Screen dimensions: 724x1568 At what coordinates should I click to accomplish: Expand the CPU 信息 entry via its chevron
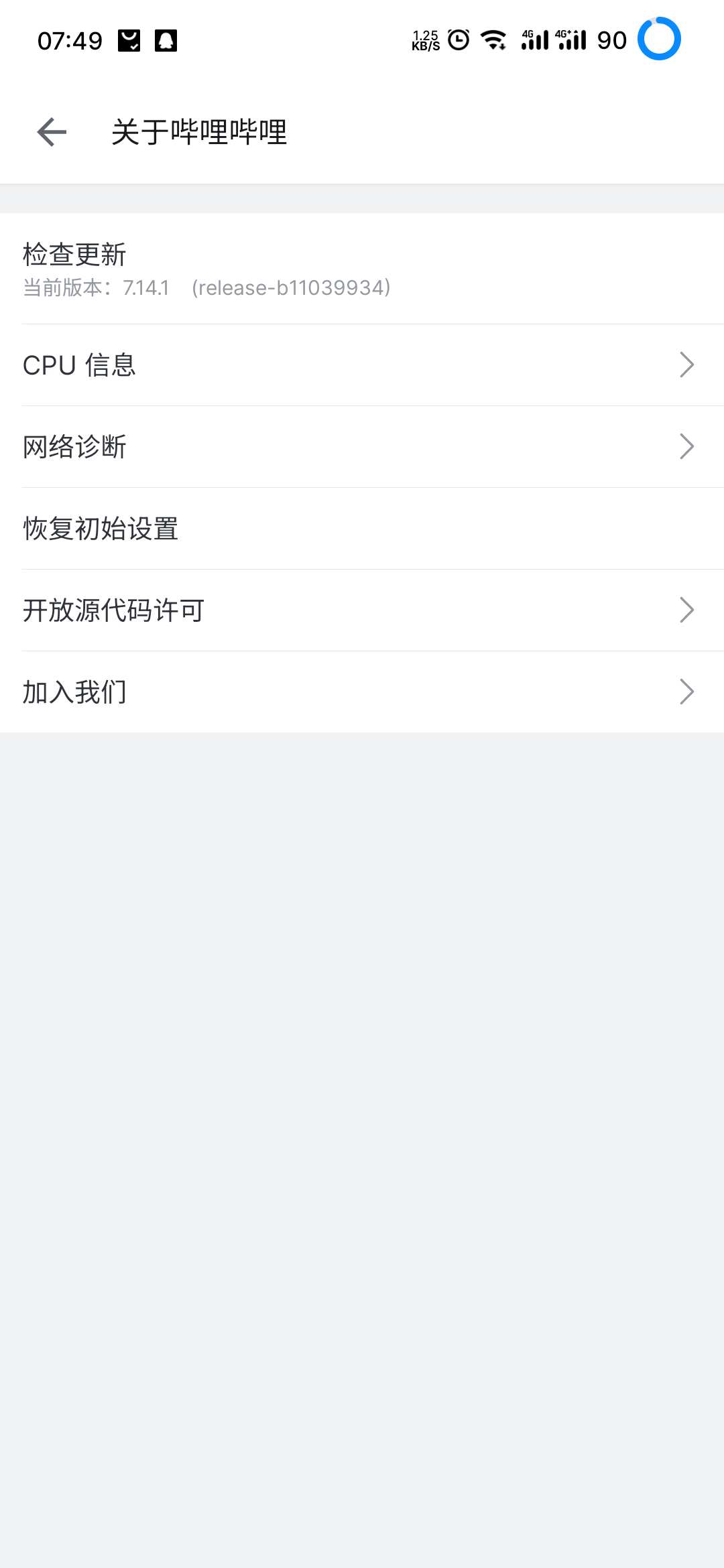[686, 365]
